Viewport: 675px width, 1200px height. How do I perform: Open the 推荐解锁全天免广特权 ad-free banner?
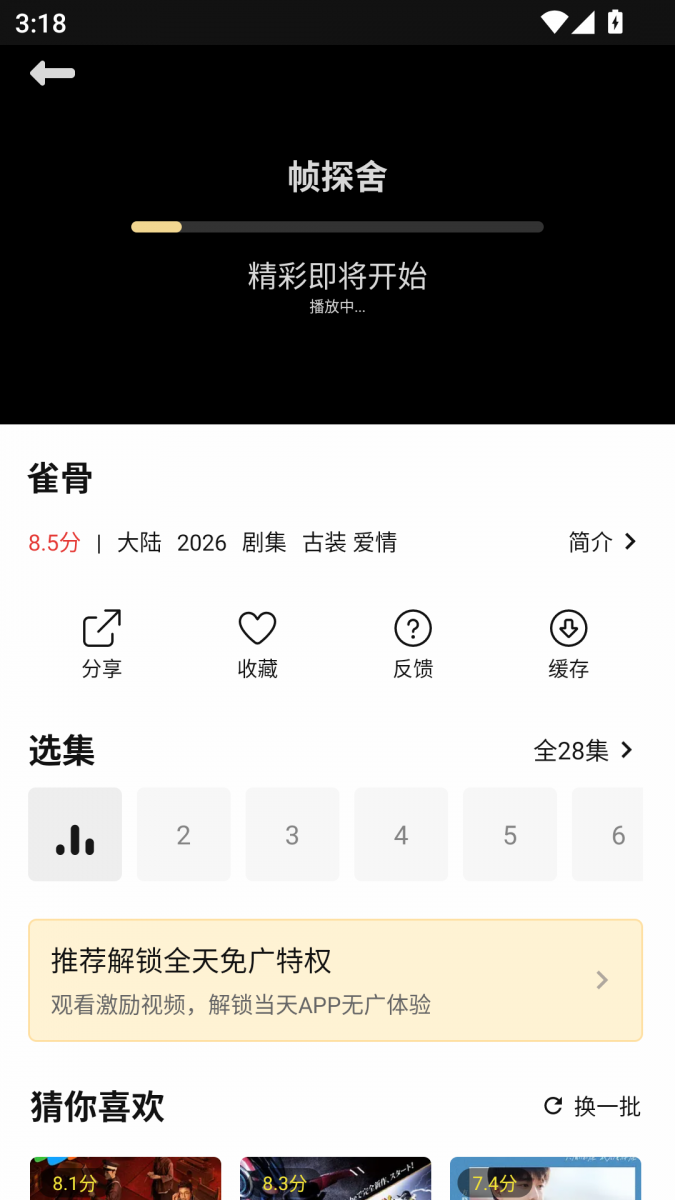click(335, 980)
